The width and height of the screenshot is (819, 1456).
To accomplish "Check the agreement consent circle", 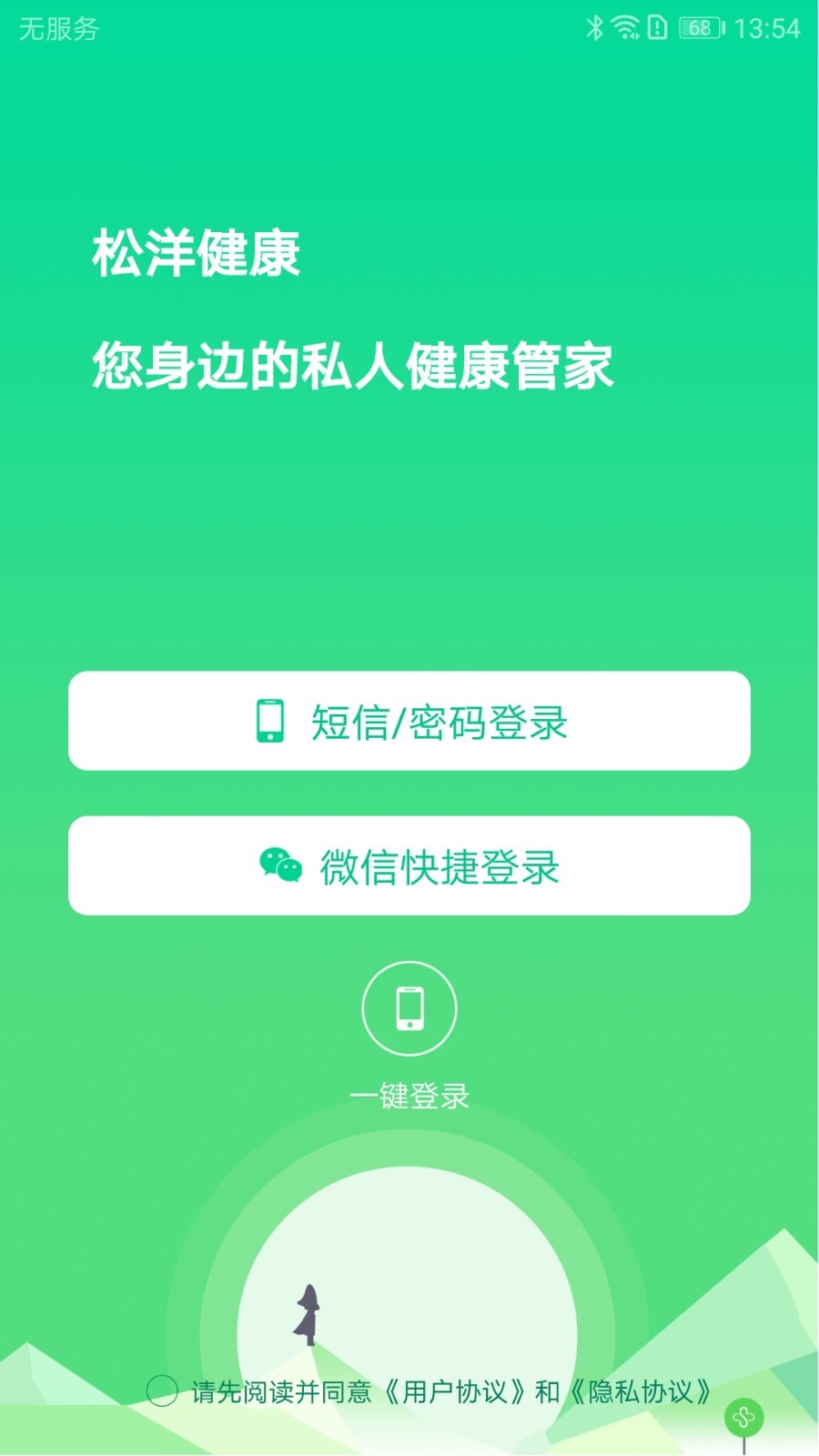I will click(162, 1390).
